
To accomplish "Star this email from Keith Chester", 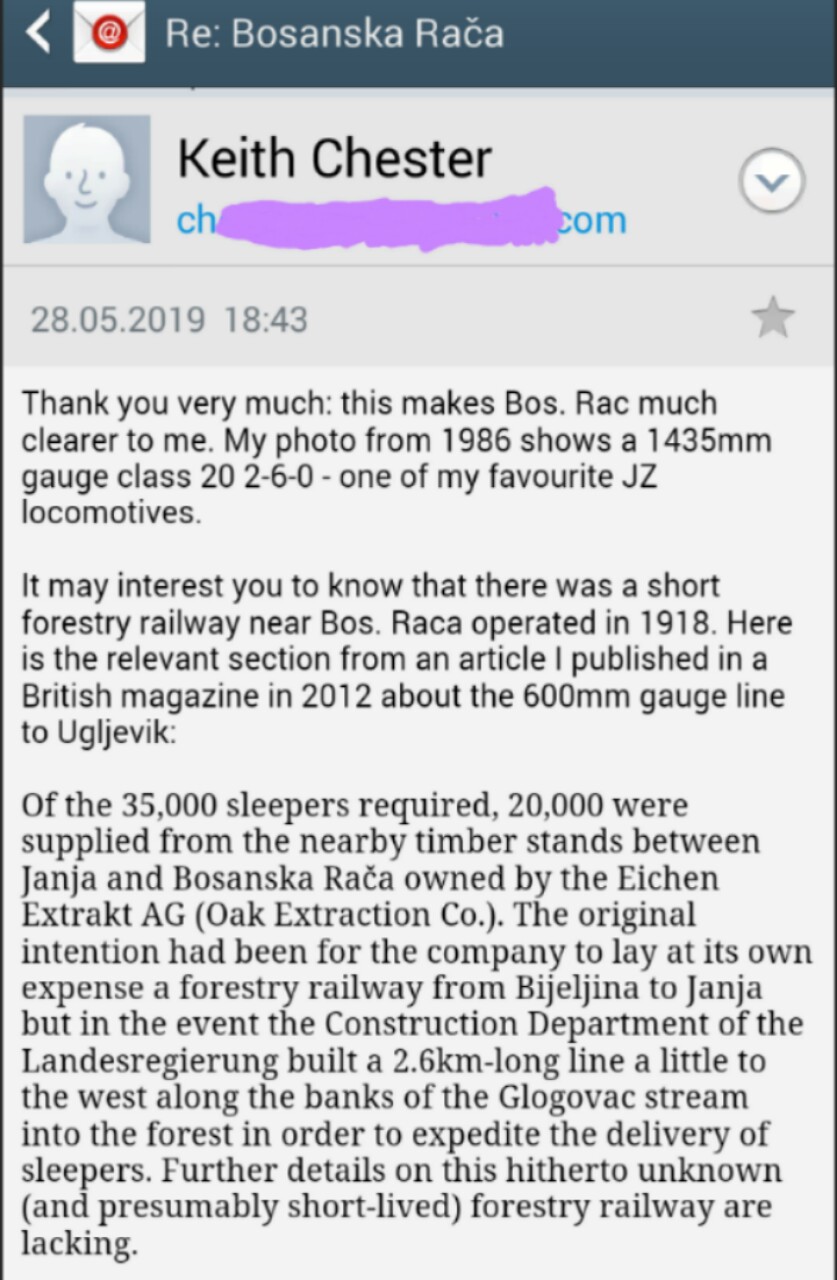I will [772, 320].
